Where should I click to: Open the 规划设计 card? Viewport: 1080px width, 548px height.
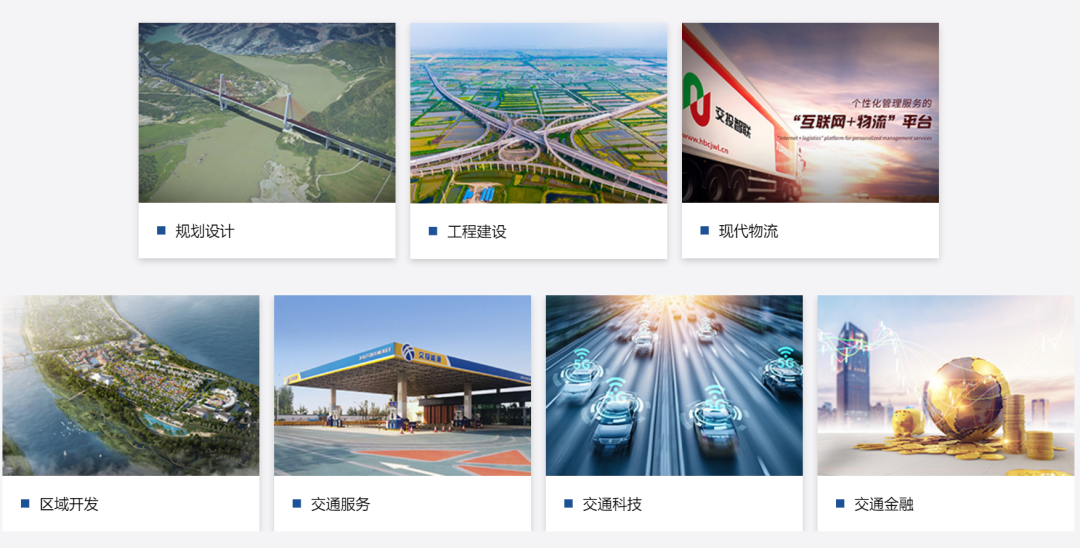[267, 140]
